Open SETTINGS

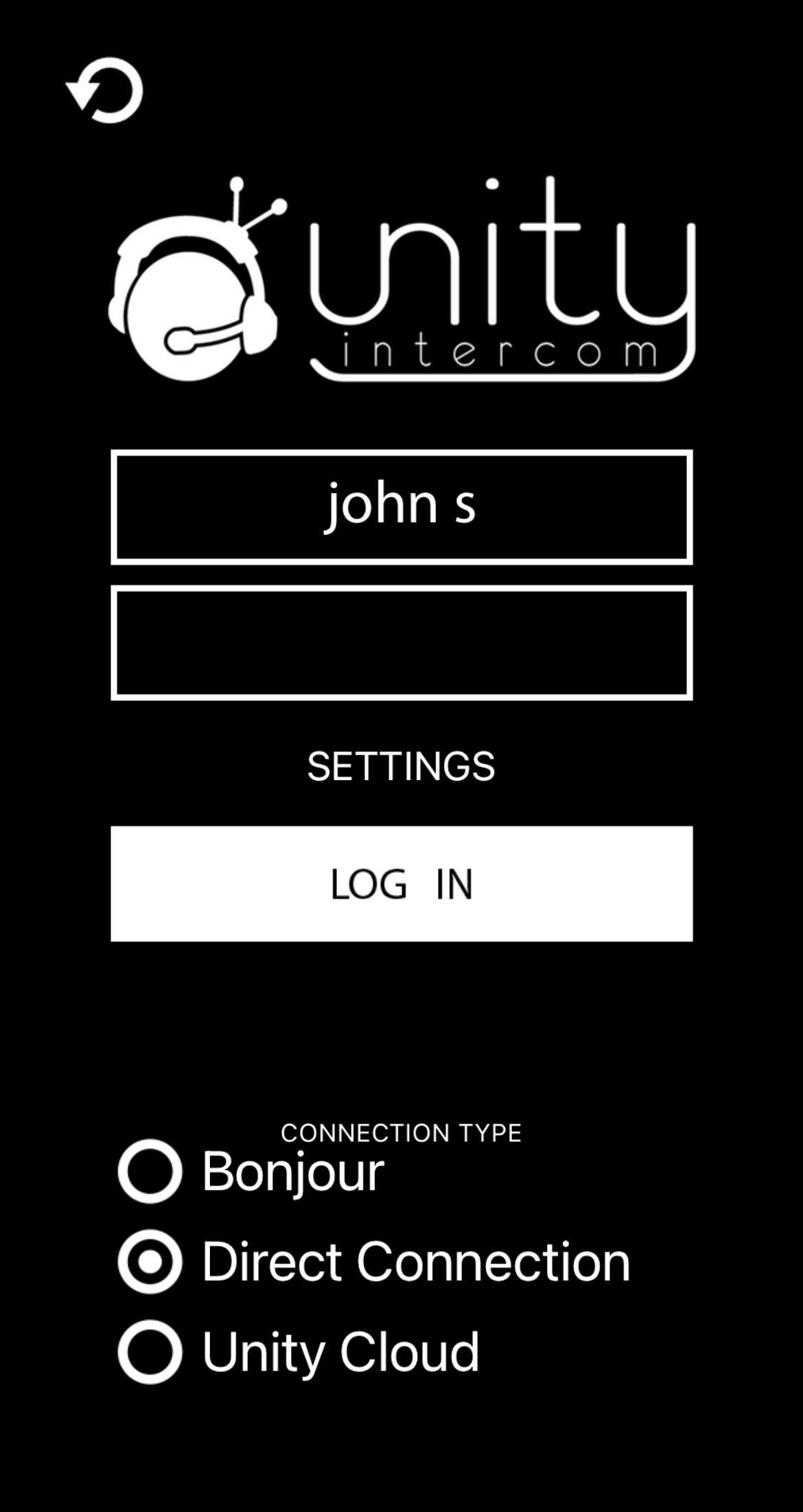click(401, 766)
